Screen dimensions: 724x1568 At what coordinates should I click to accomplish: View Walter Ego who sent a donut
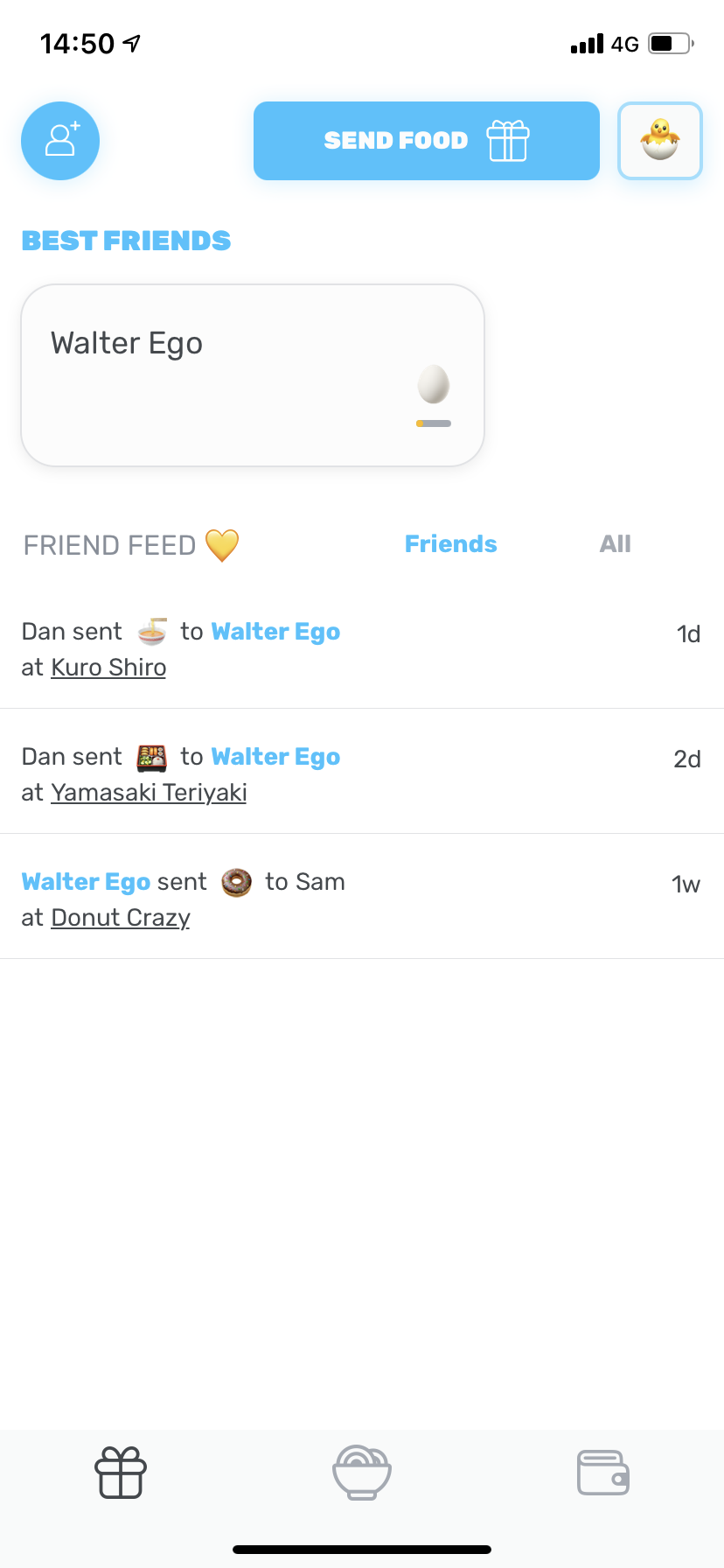(x=86, y=882)
